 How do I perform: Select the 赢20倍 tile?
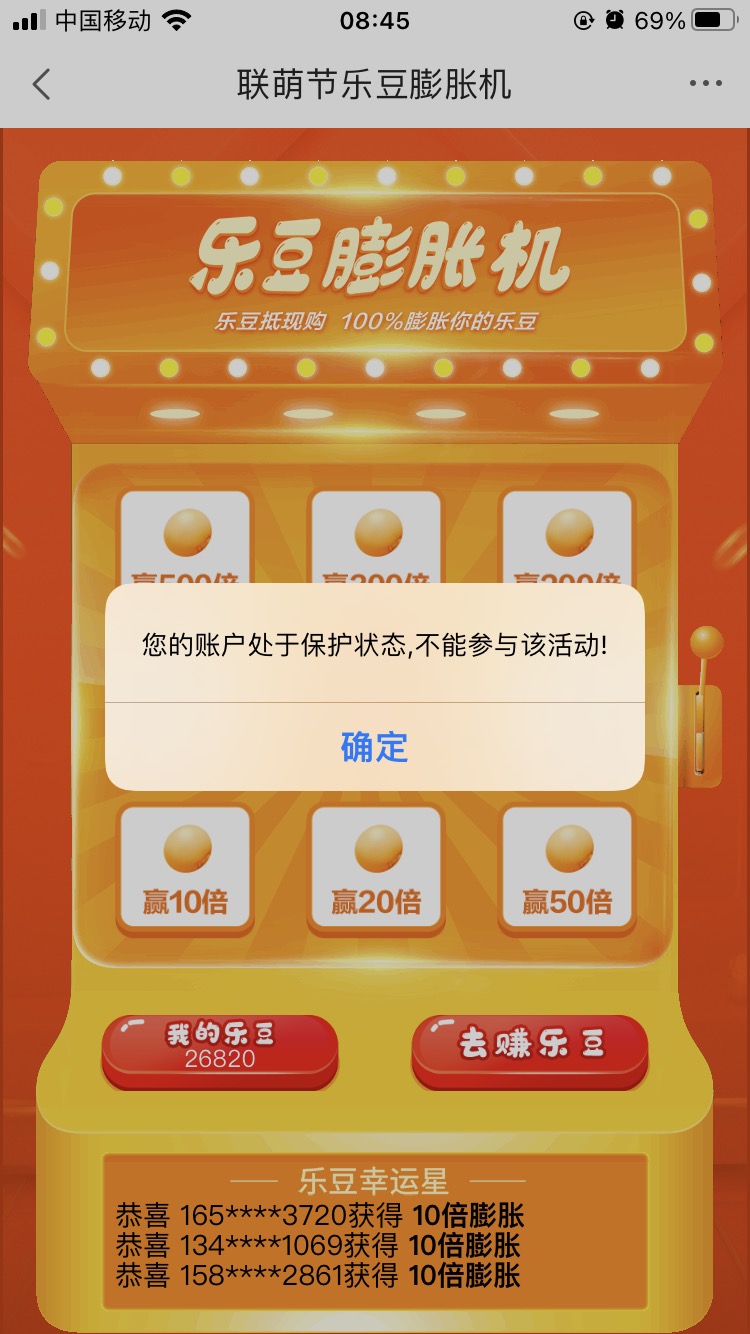click(x=376, y=868)
